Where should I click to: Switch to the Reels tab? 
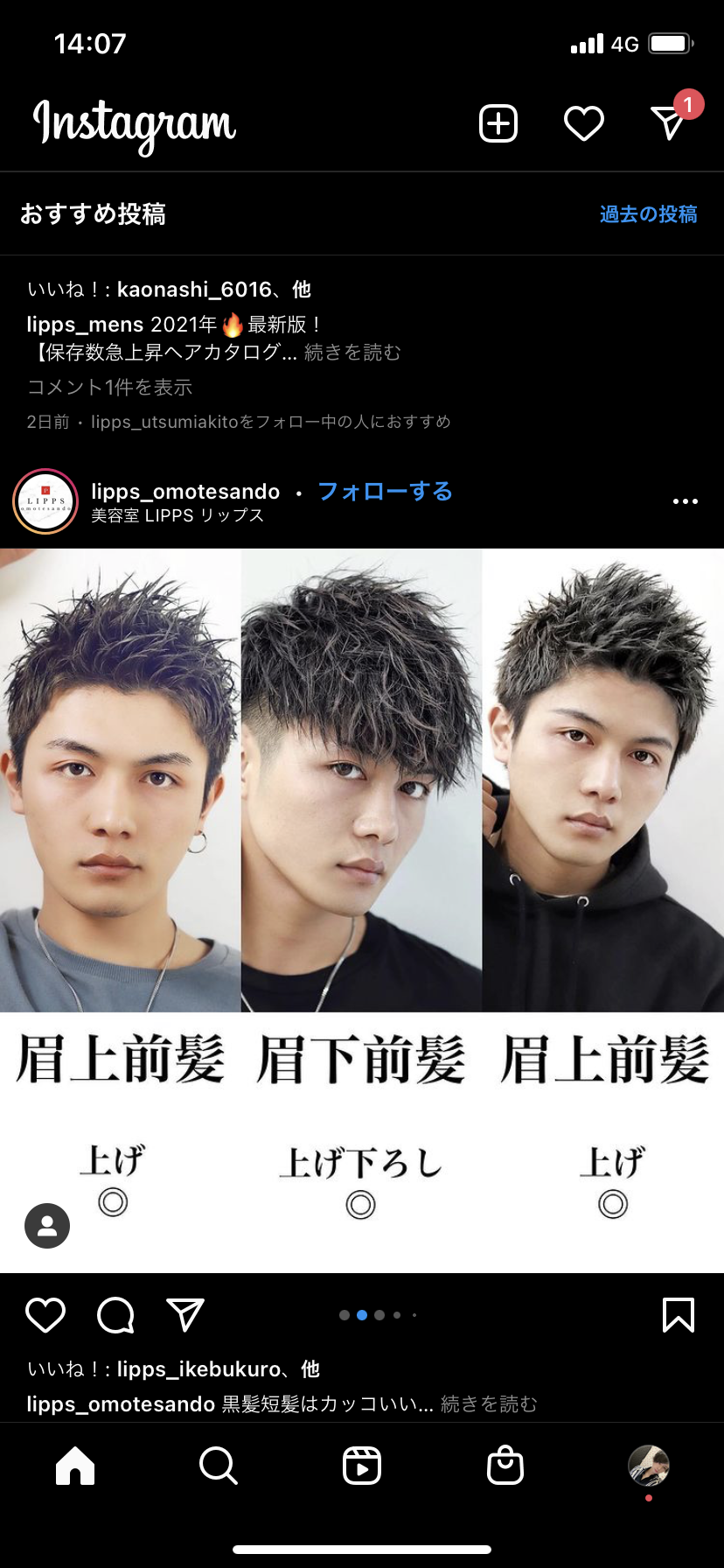(x=362, y=1466)
